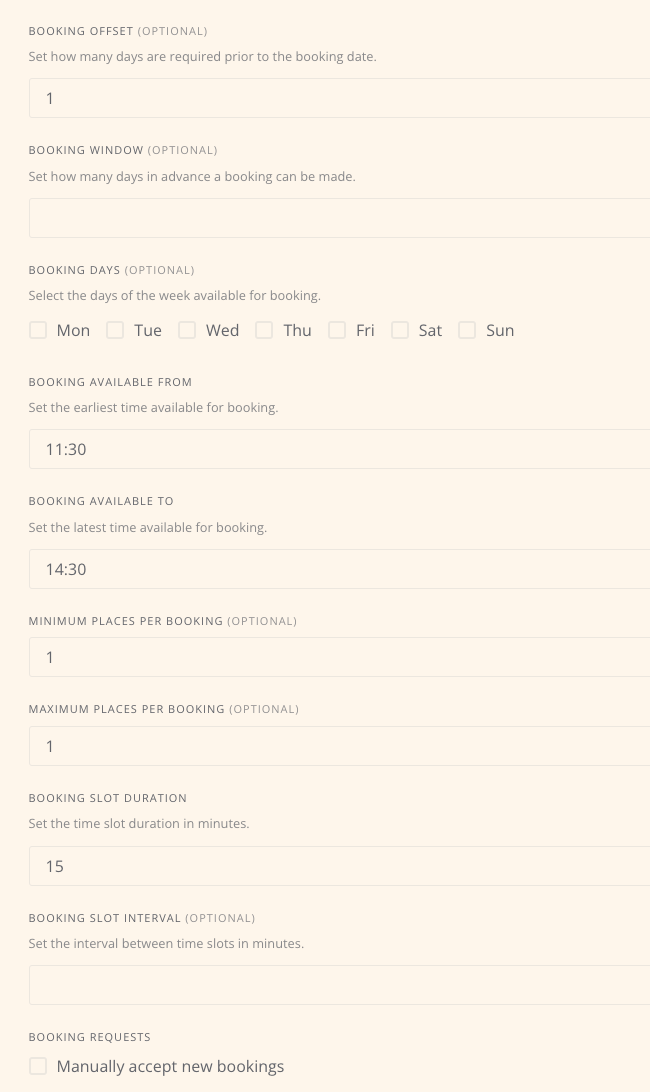This screenshot has height=1092, width=650.
Task: Edit the Booking Available From time 11:30
Action: pos(340,449)
